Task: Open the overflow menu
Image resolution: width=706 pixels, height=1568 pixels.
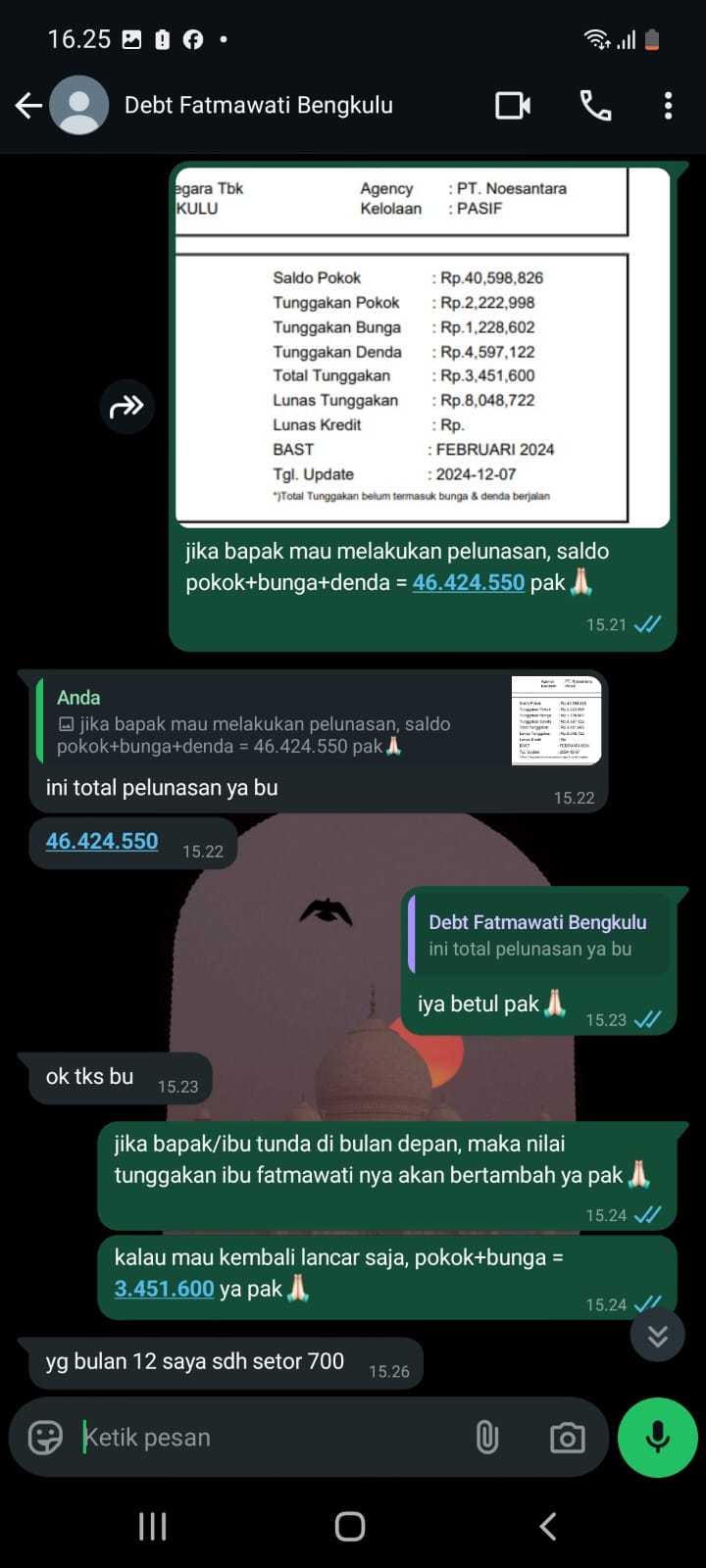Action: coord(668,105)
